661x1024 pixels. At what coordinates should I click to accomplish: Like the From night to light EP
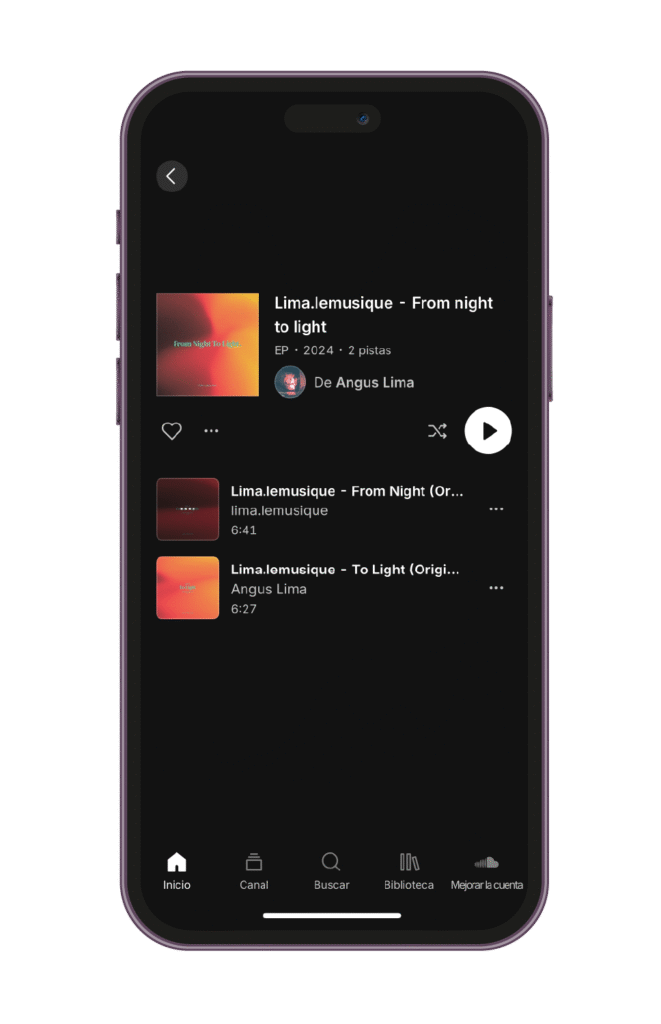(x=172, y=431)
